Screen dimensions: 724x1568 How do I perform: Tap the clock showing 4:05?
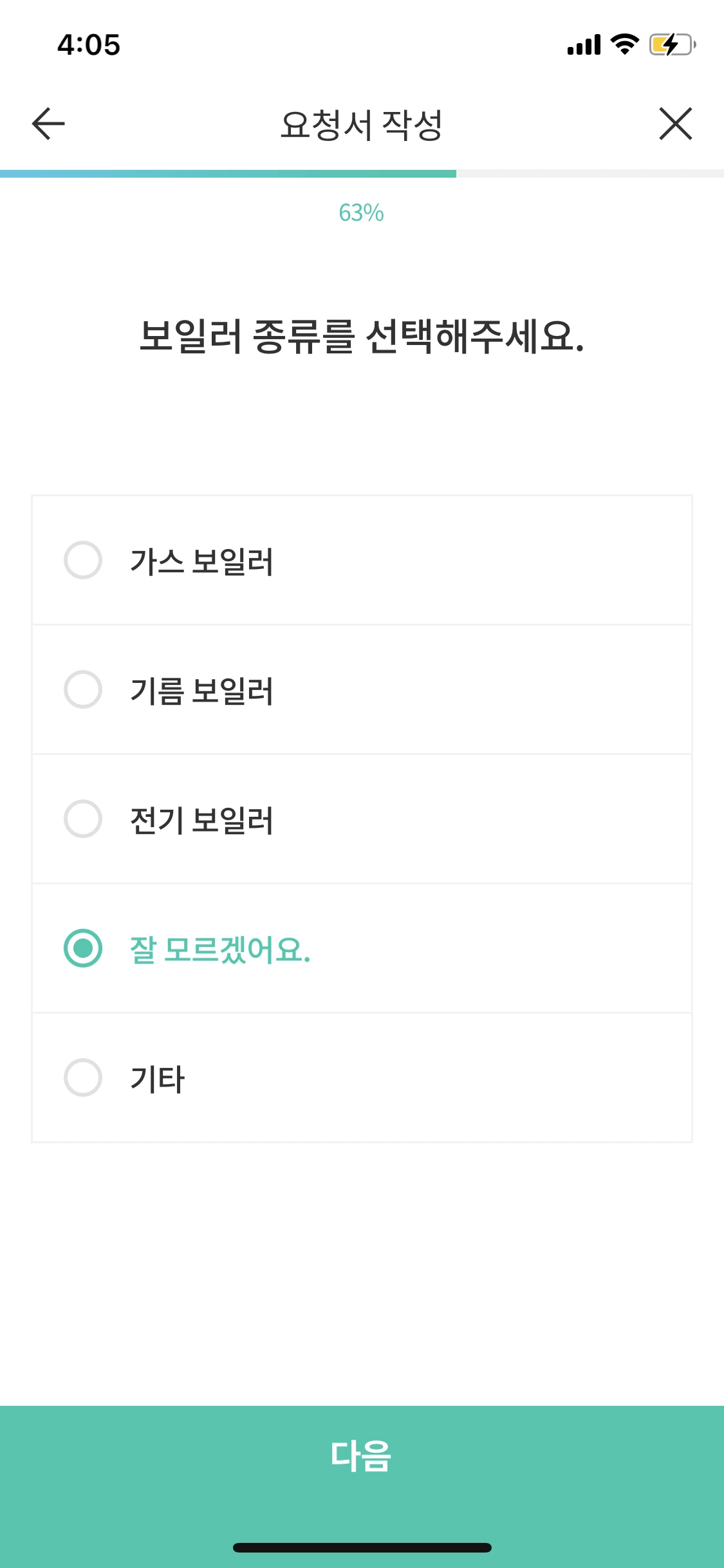click(x=88, y=45)
